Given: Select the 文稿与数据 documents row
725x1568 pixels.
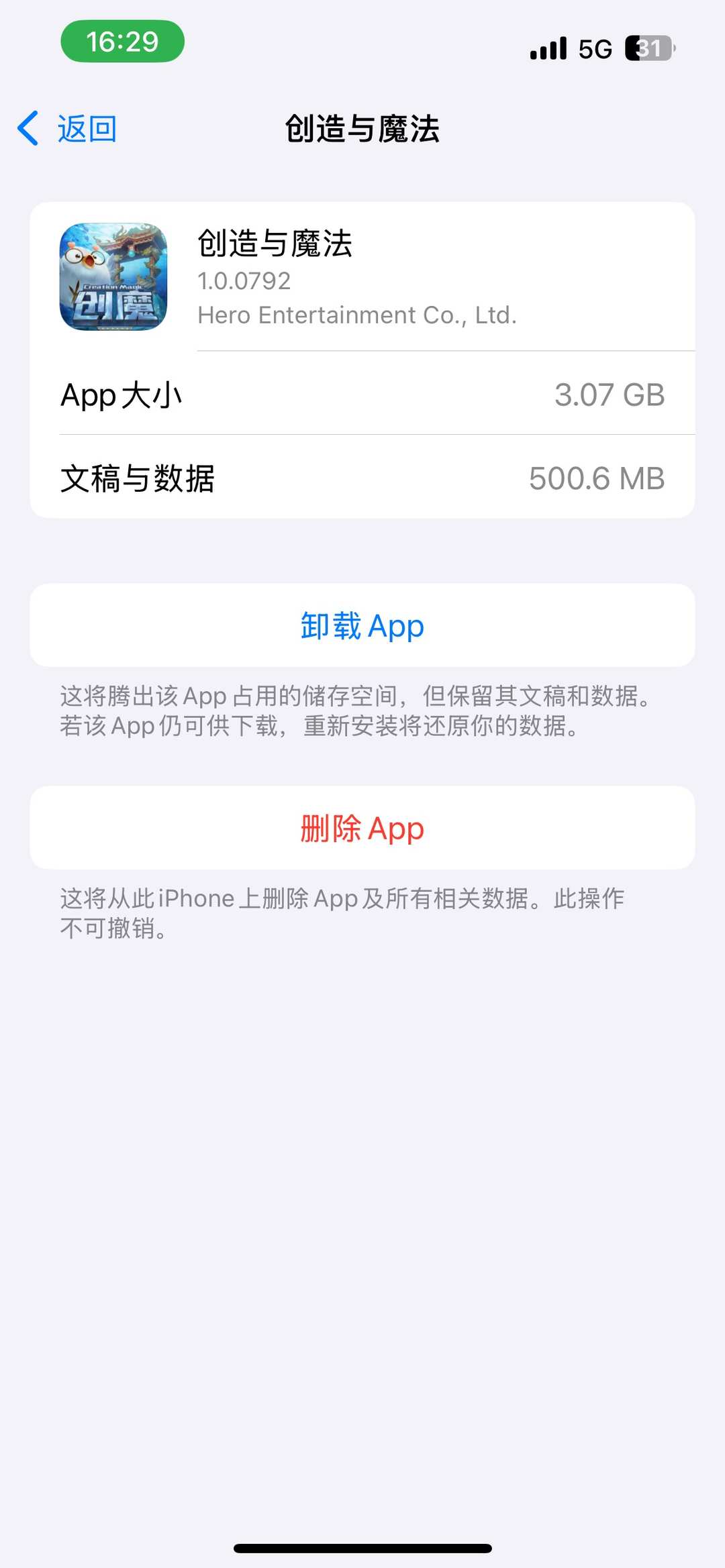Looking at the screenshot, I should (362, 478).
